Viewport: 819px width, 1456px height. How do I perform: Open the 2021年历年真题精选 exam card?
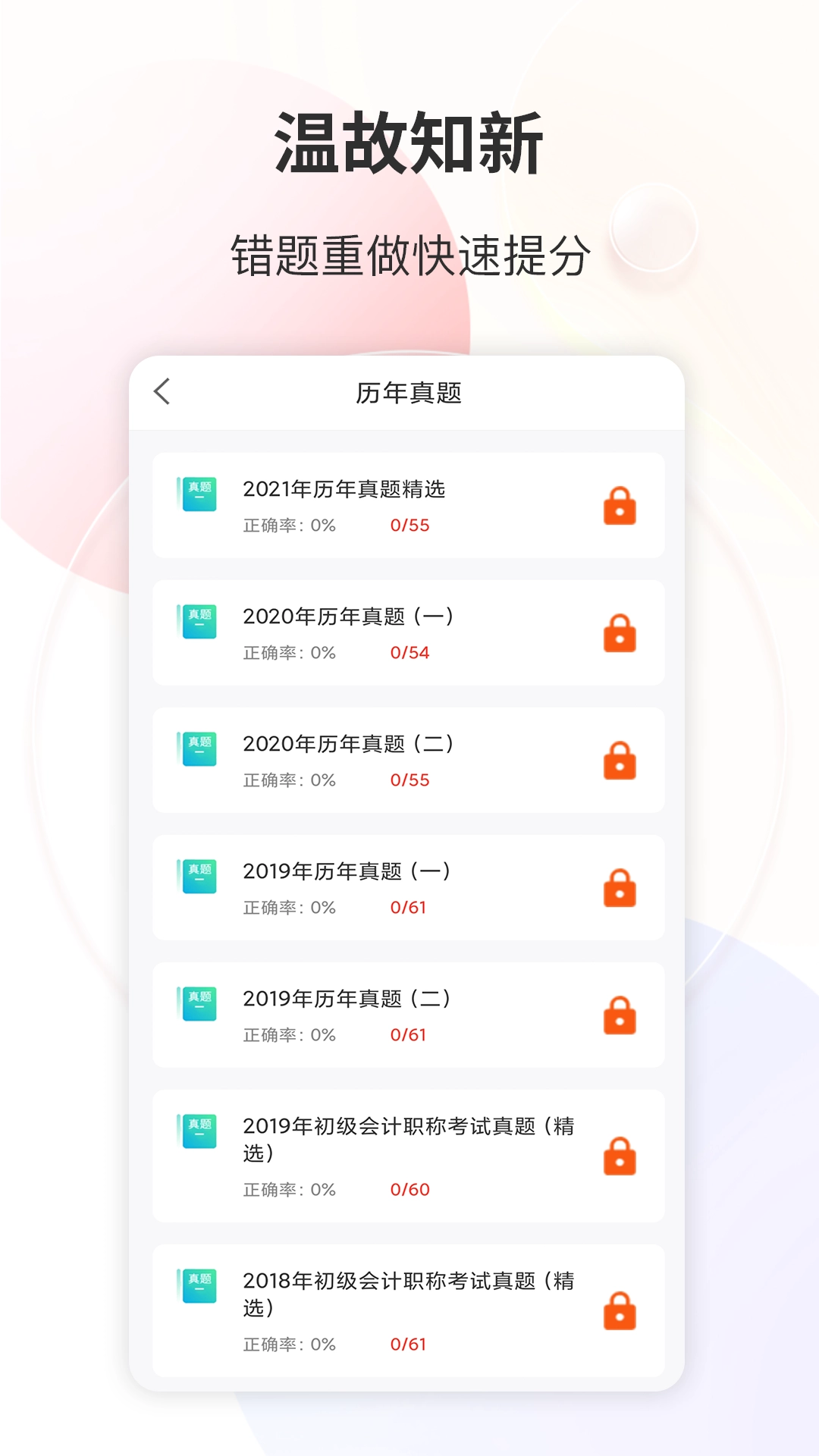pos(409,504)
